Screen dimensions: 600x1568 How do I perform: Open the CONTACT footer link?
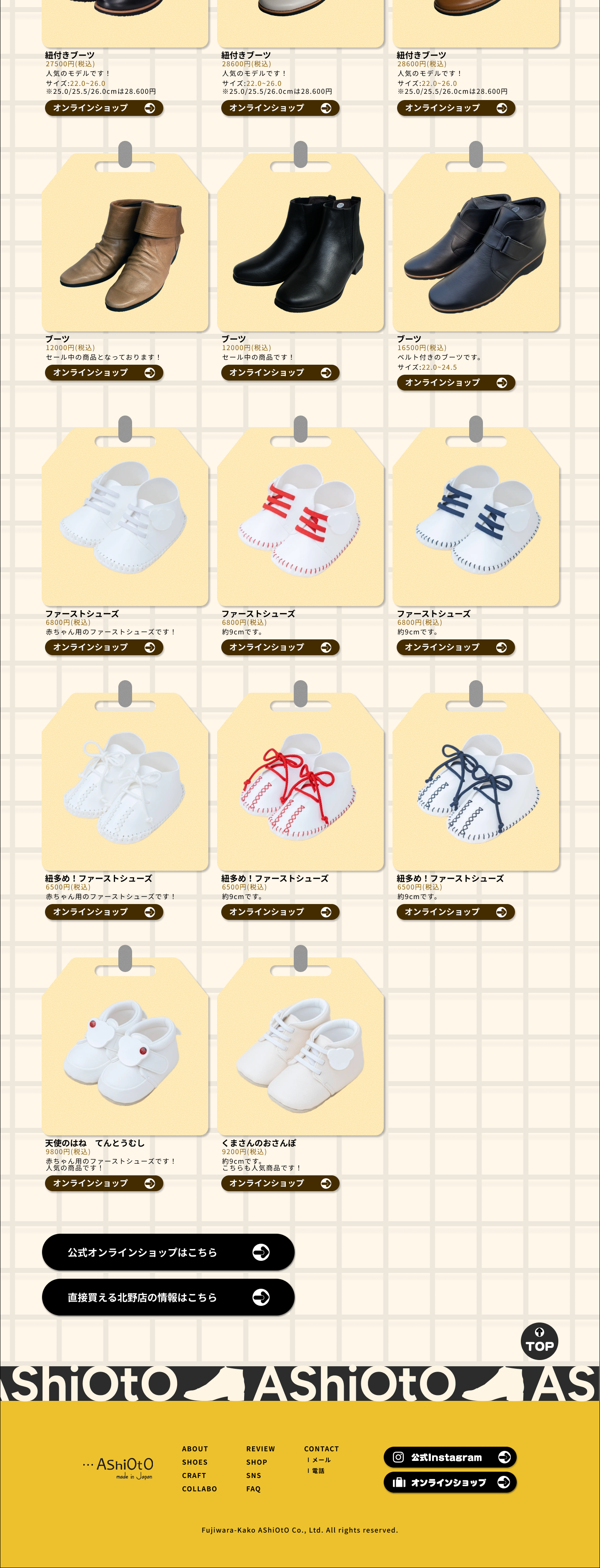point(321,1449)
